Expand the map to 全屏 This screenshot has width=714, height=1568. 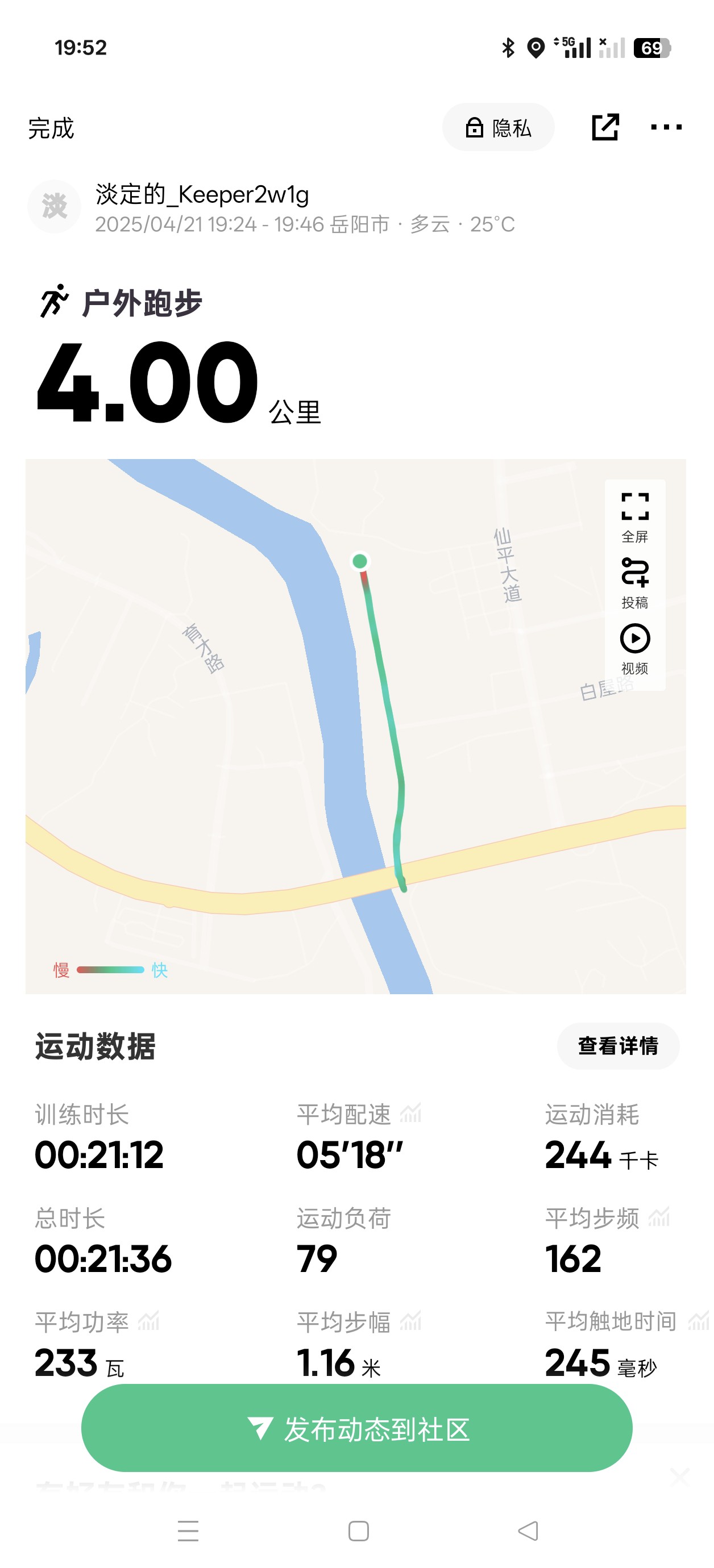coord(635,517)
